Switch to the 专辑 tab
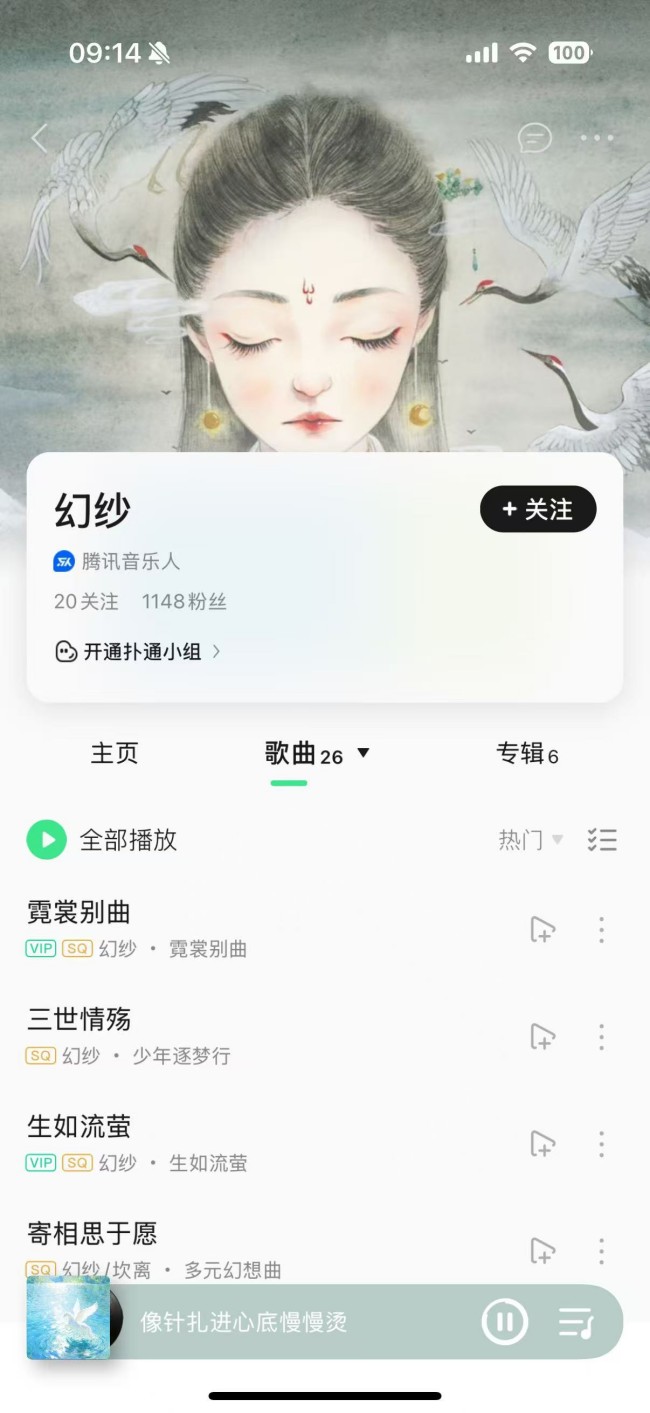 click(x=527, y=754)
